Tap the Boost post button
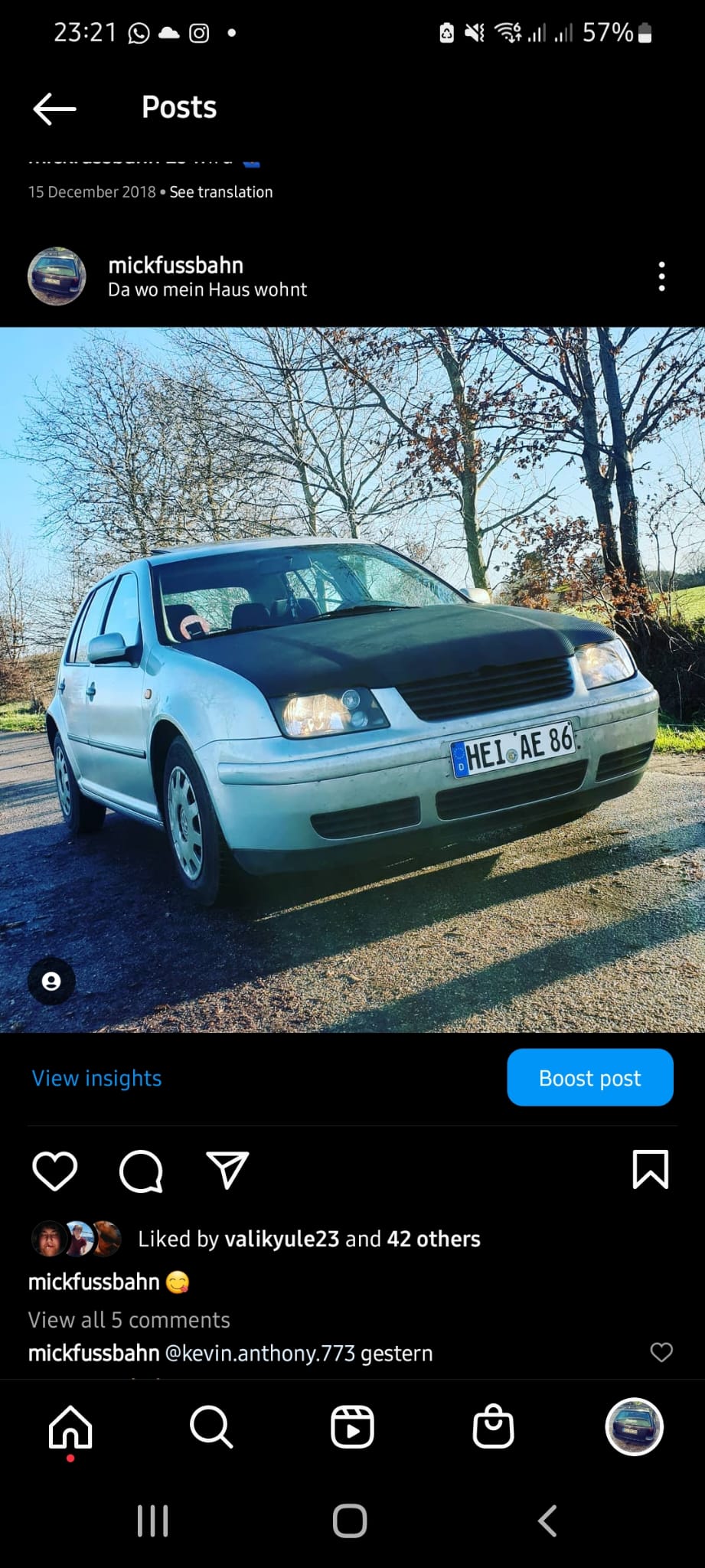 [x=589, y=1077]
